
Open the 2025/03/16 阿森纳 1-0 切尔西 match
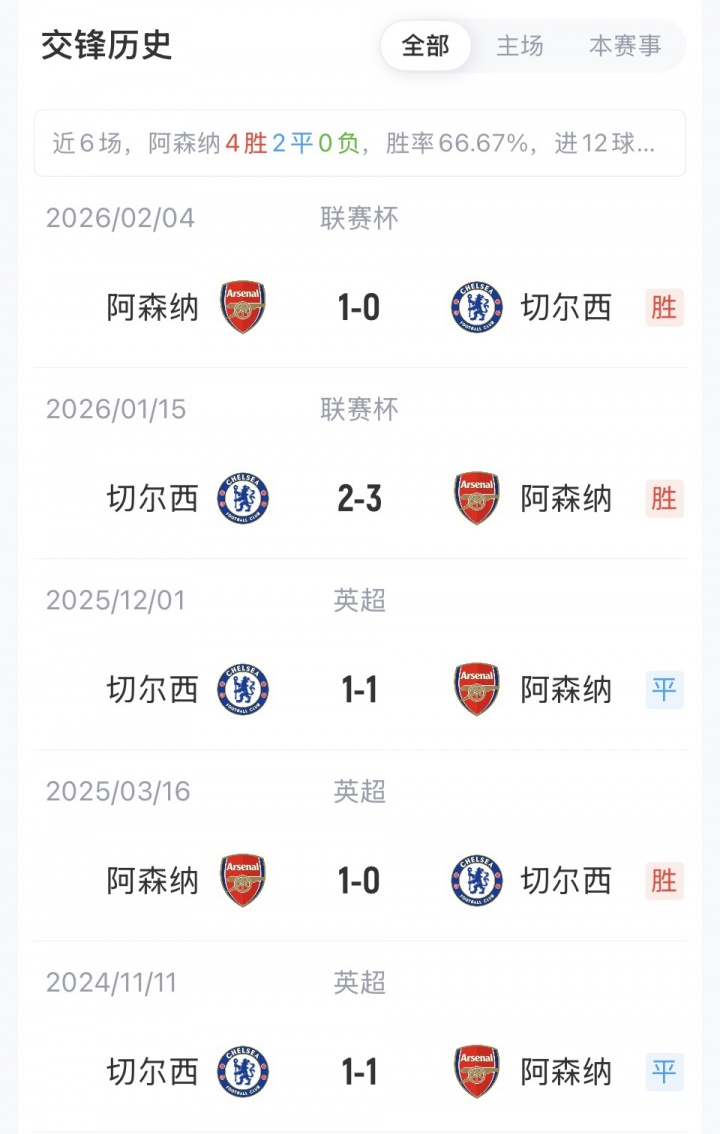click(359, 880)
